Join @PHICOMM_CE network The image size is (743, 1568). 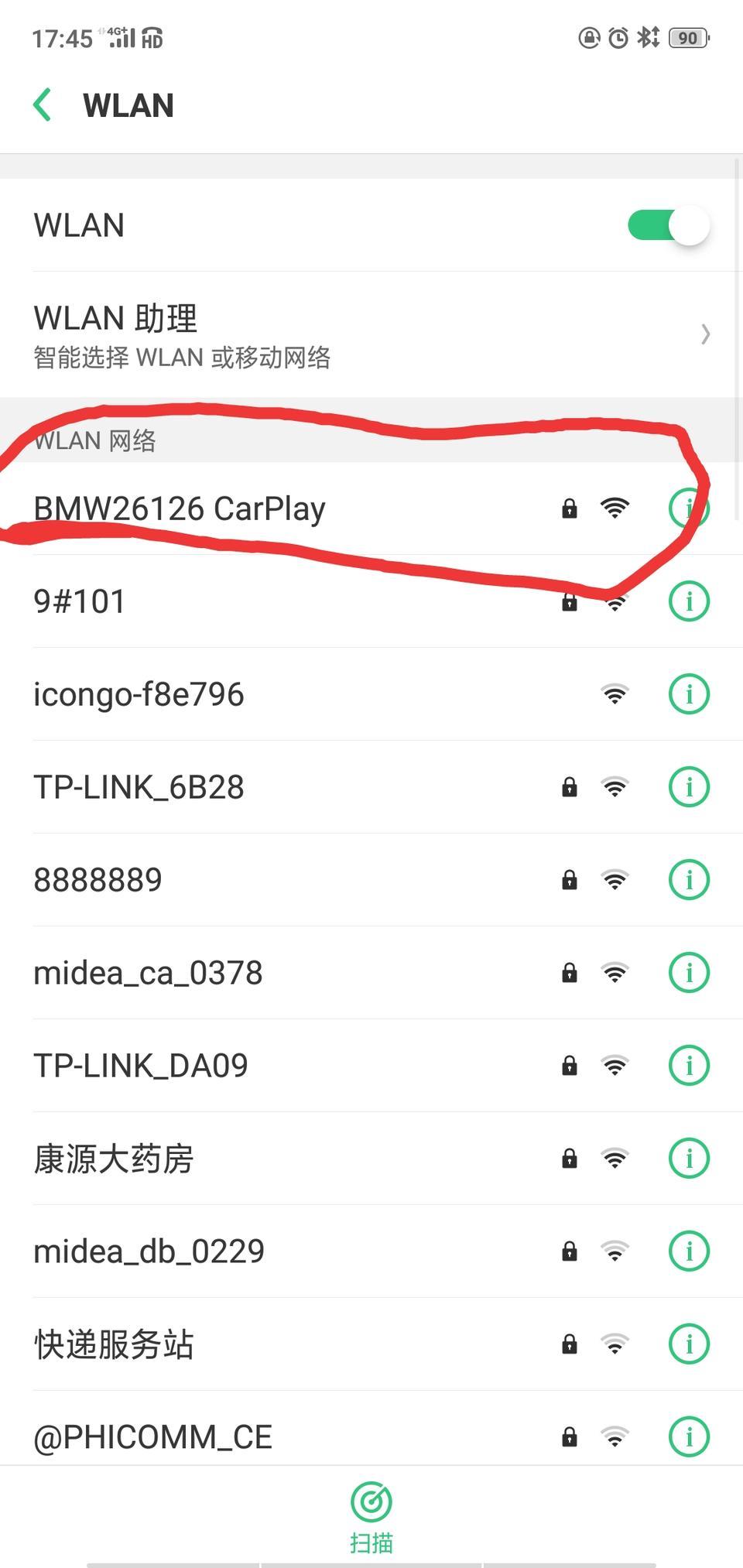(153, 1437)
